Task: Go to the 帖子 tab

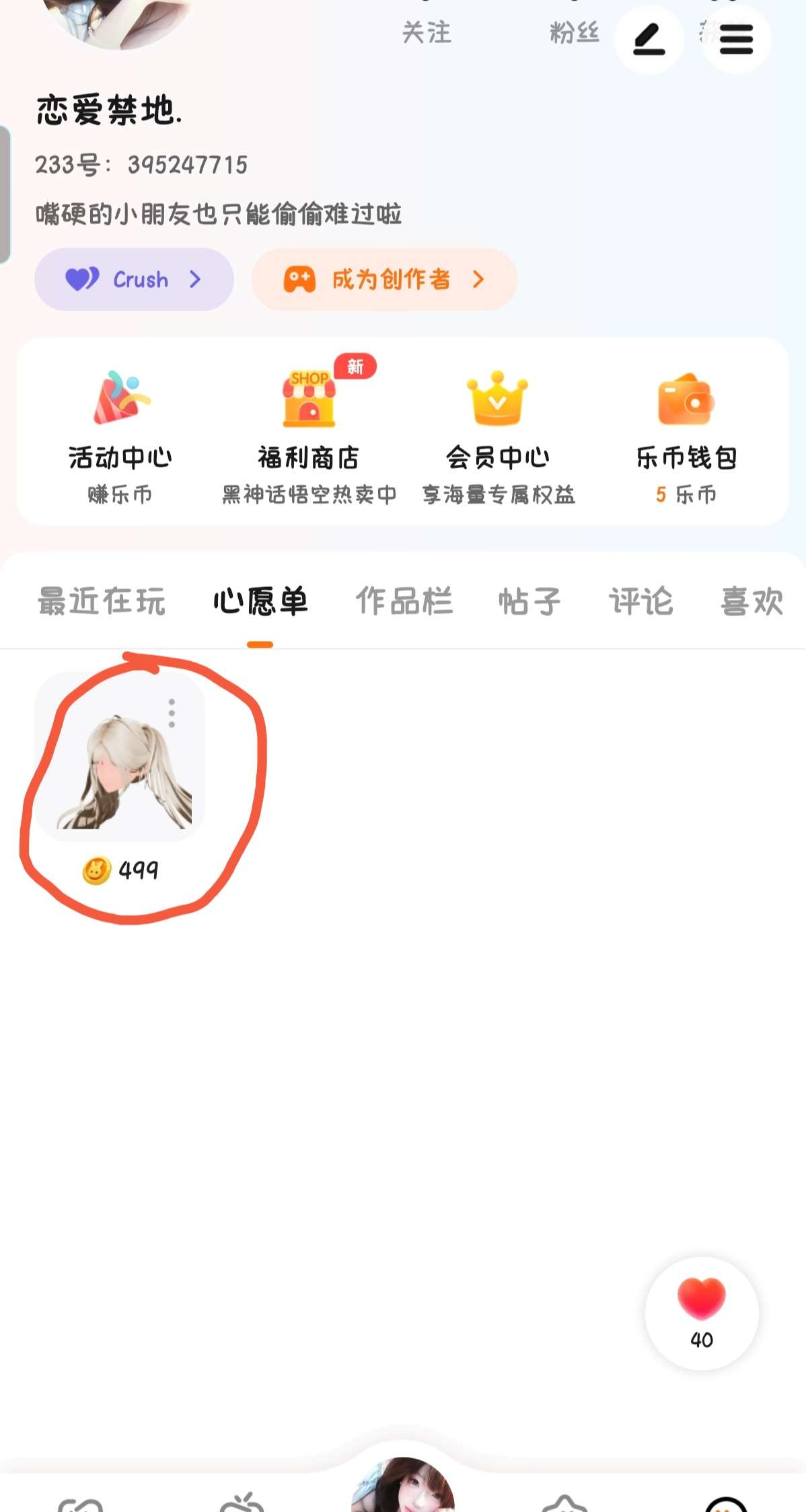Action: pos(529,601)
